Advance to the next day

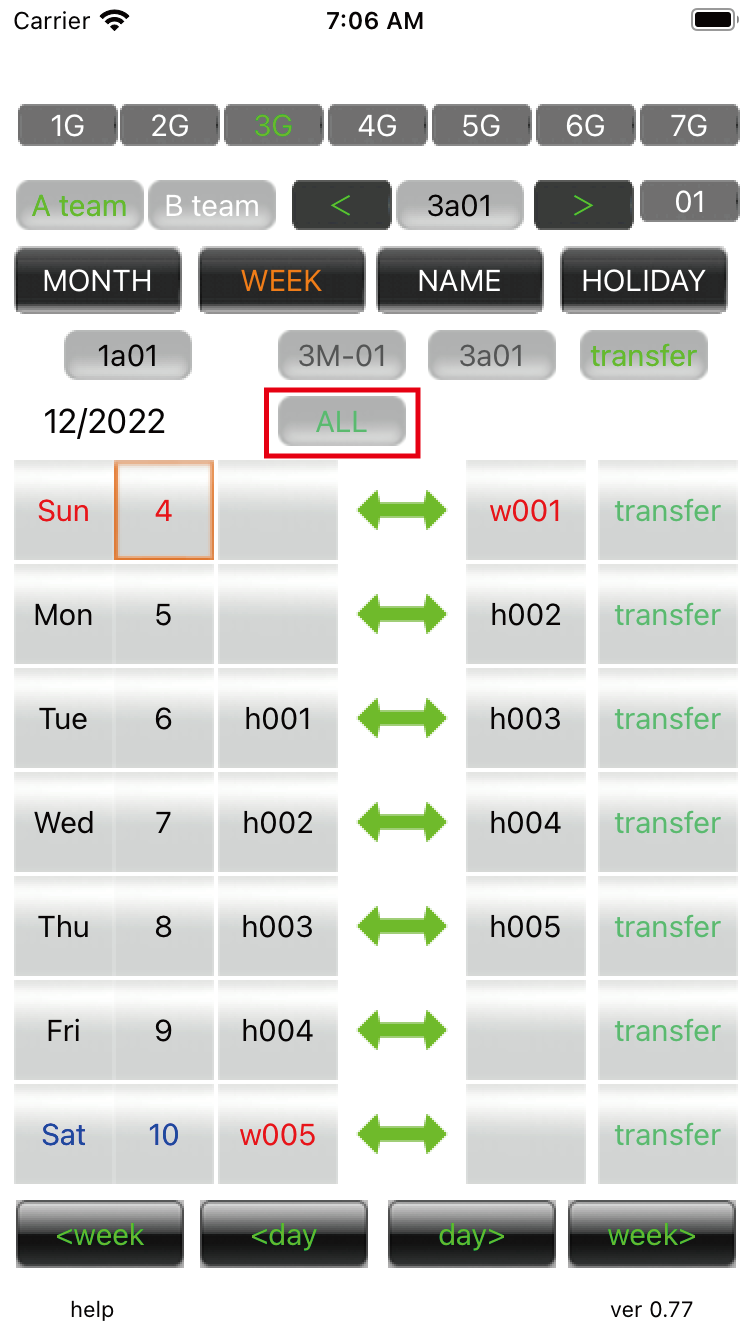[x=471, y=1235]
